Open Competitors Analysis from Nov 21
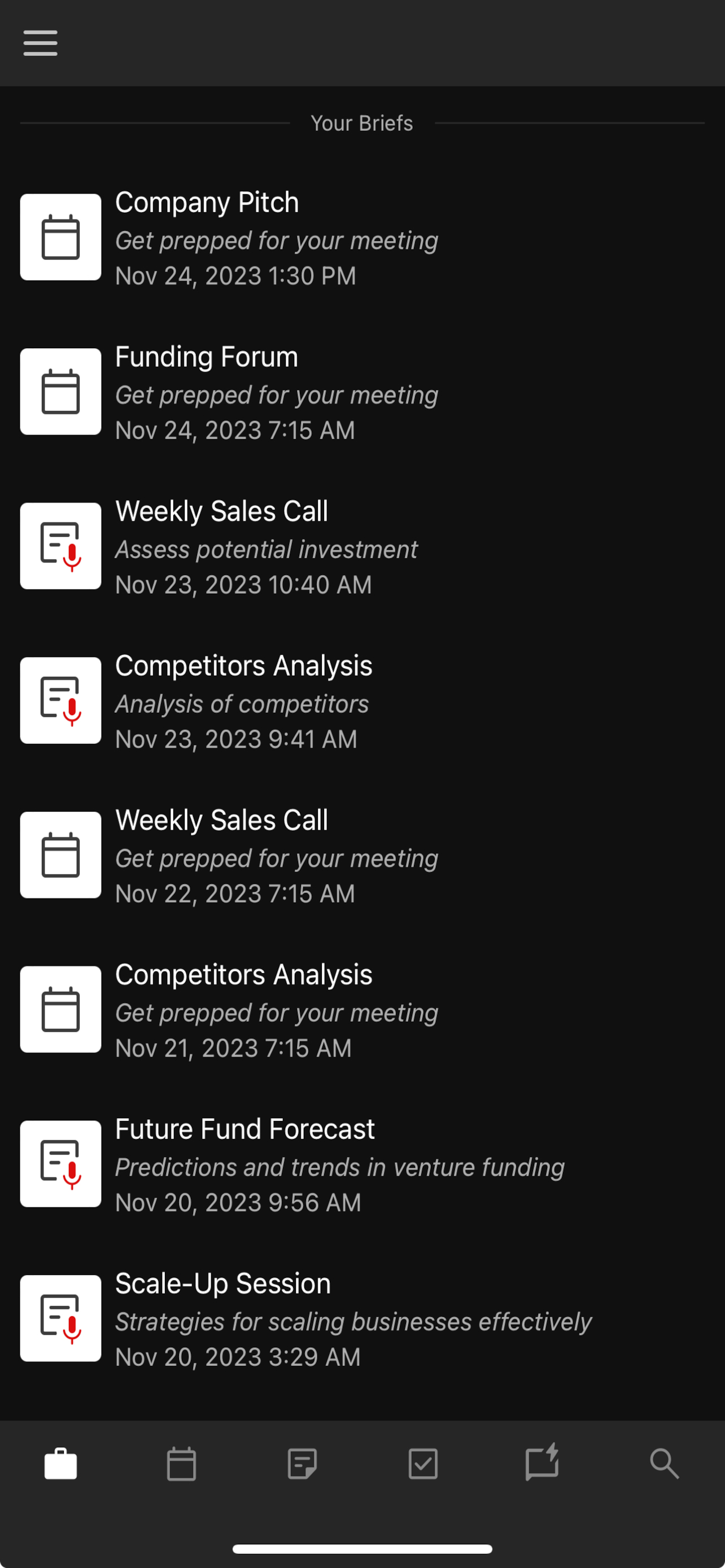725x1568 pixels. [362, 1010]
